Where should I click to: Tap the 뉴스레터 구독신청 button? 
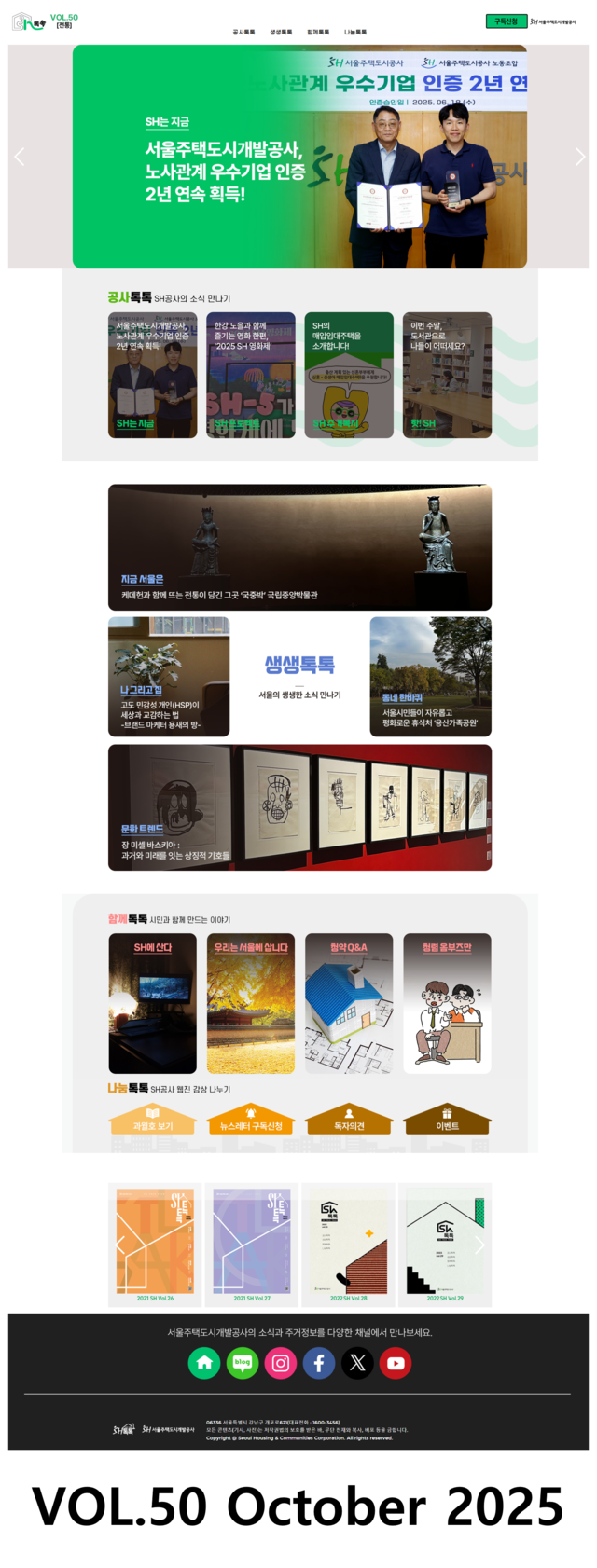click(251, 1120)
